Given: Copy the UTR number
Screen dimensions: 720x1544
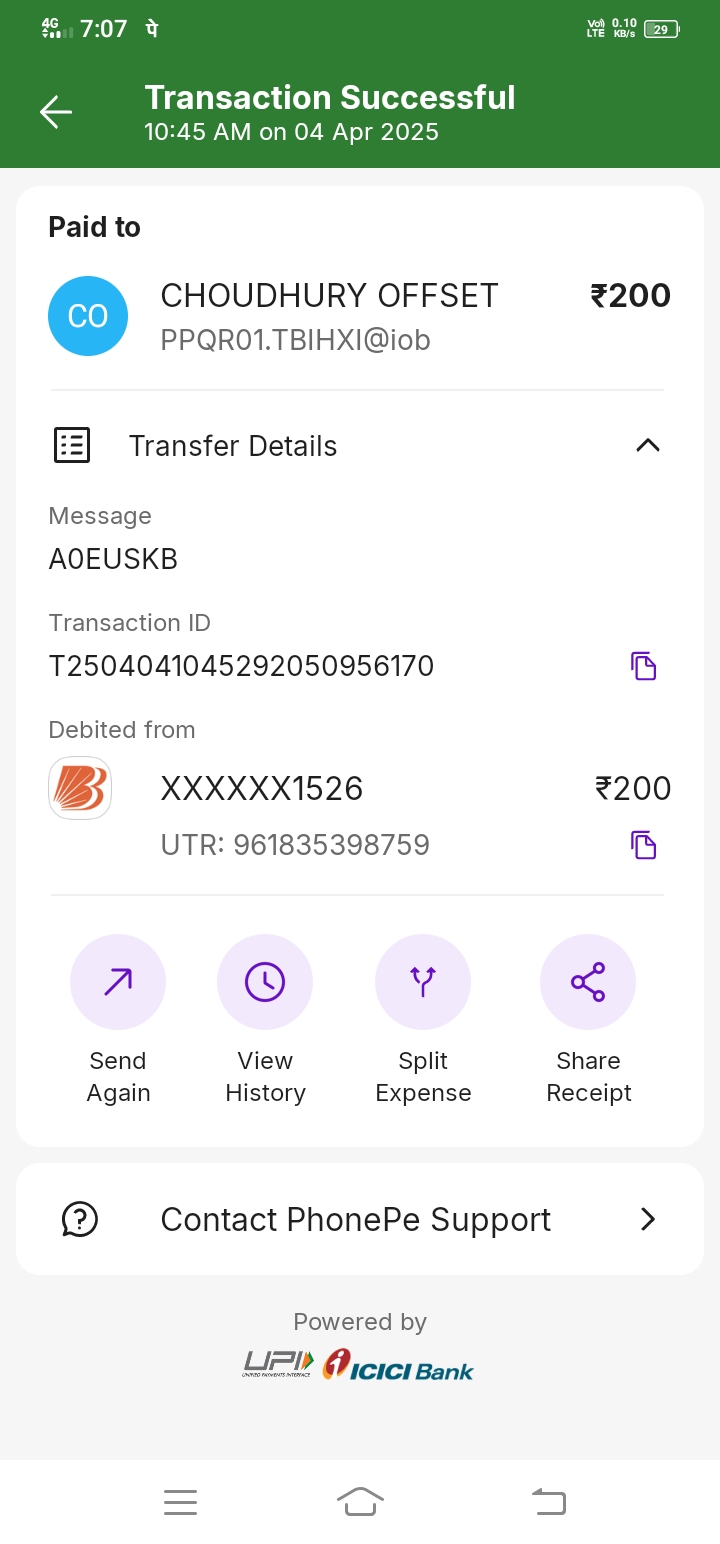Looking at the screenshot, I should tap(643, 845).
